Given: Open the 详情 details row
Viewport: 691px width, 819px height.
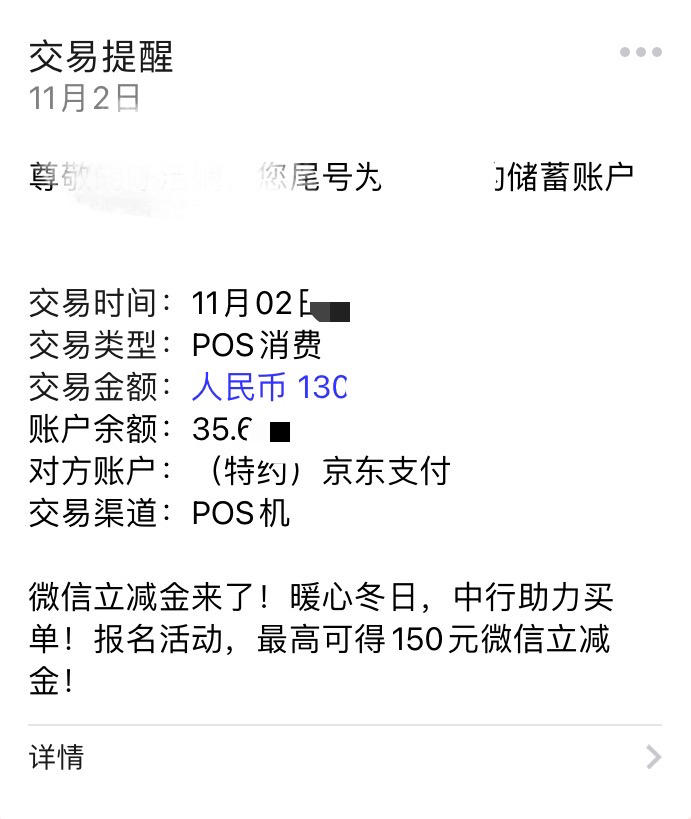Looking at the screenshot, I should [x=345, y=757].
